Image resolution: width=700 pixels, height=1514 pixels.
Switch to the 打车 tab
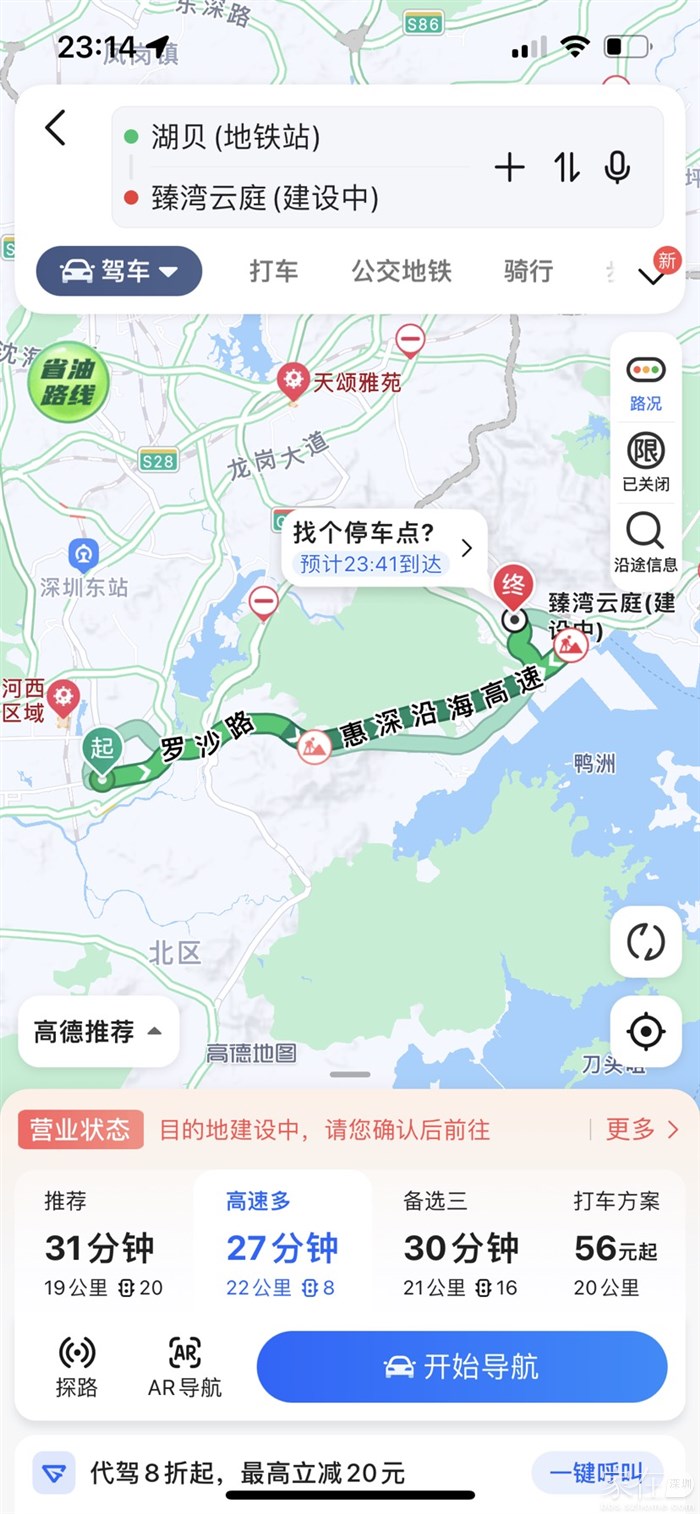coord(273,271)
